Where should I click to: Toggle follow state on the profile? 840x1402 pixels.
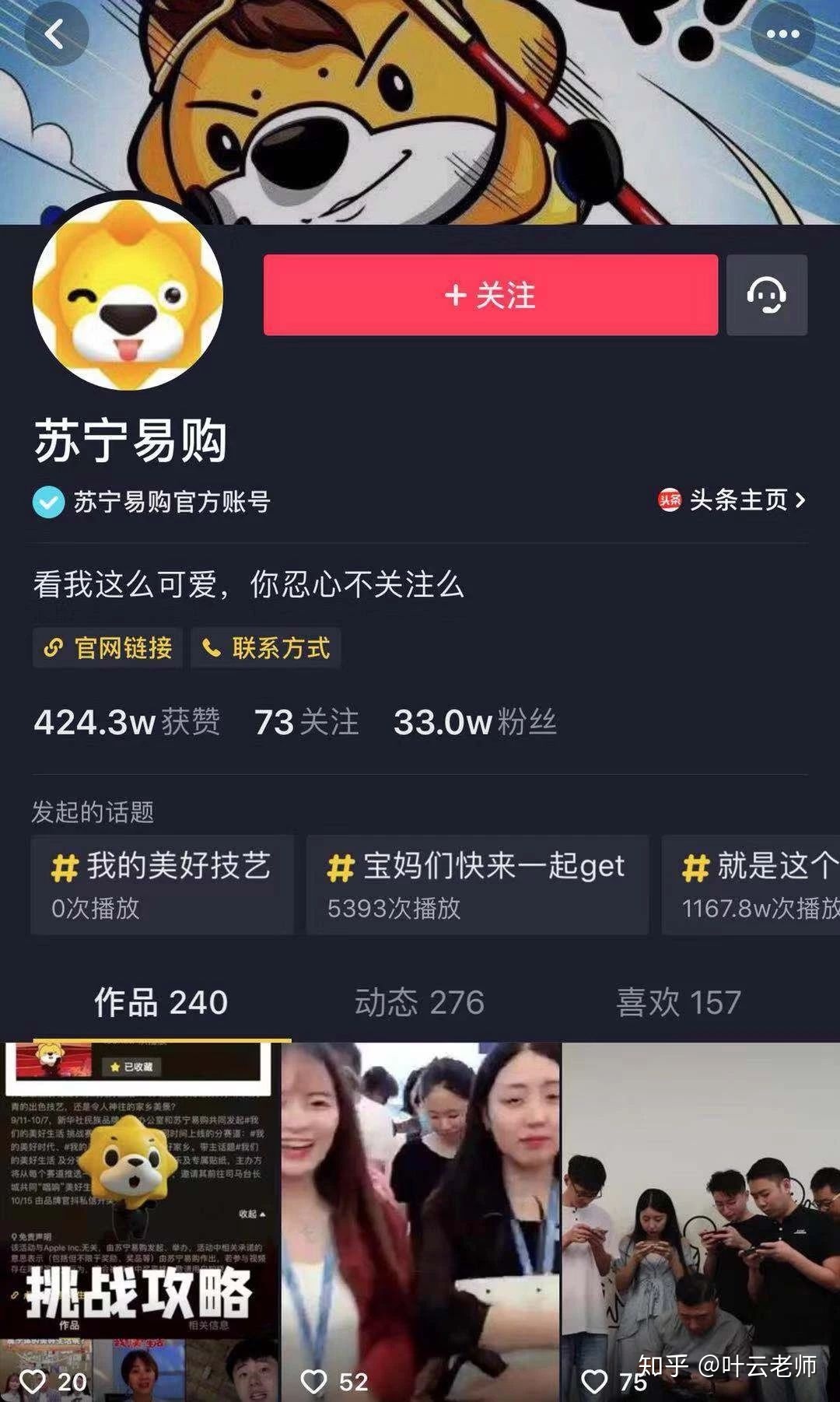491,295
